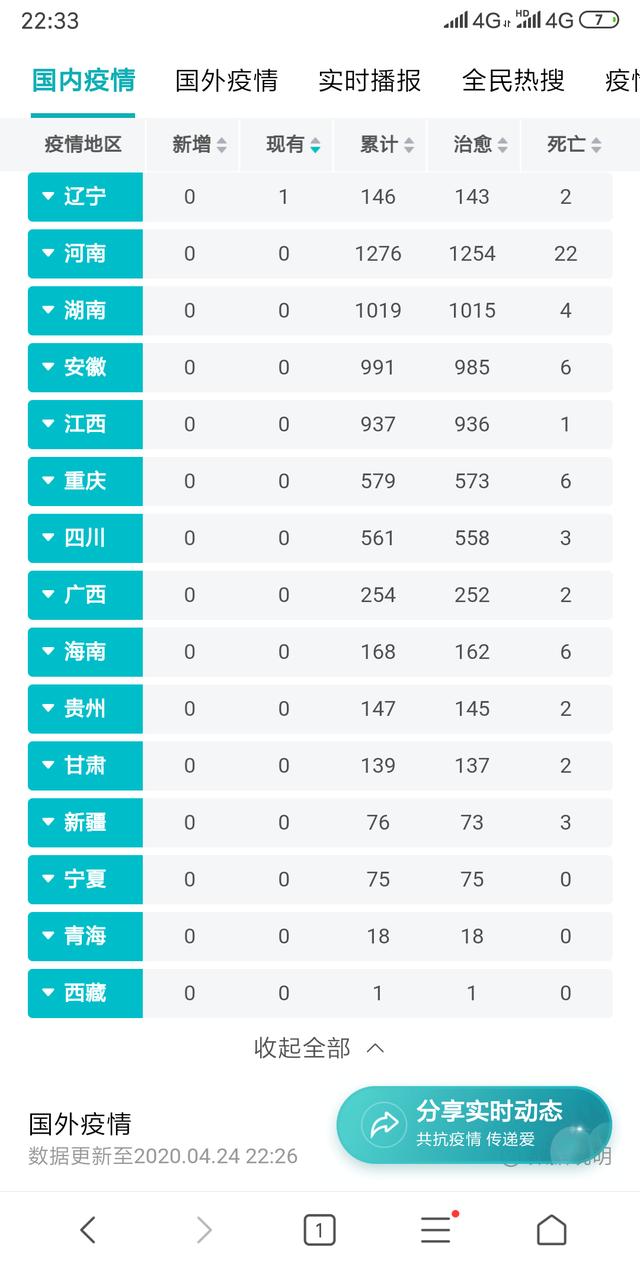
Task: Expand the 新疆 region row
Action: (85, 824)
